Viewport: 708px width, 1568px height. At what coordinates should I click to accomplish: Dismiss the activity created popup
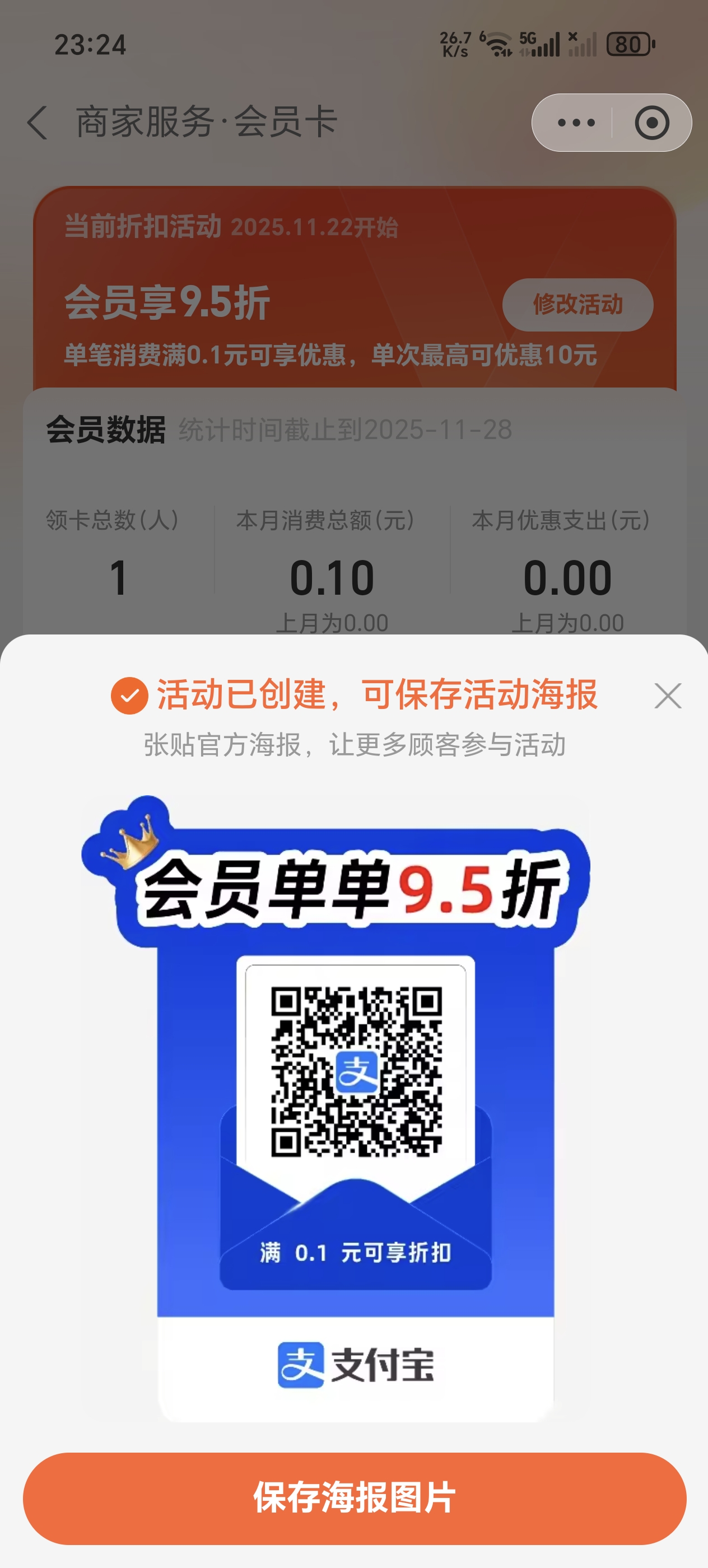[x=667, y=695]
